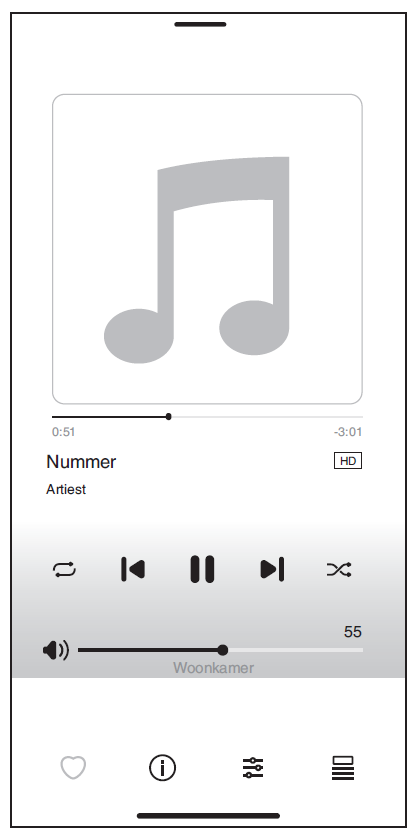The height and width of the screenshot is (837, 419).
Task: Tap the Woonkamer volume slider
Action: point(220,650)
